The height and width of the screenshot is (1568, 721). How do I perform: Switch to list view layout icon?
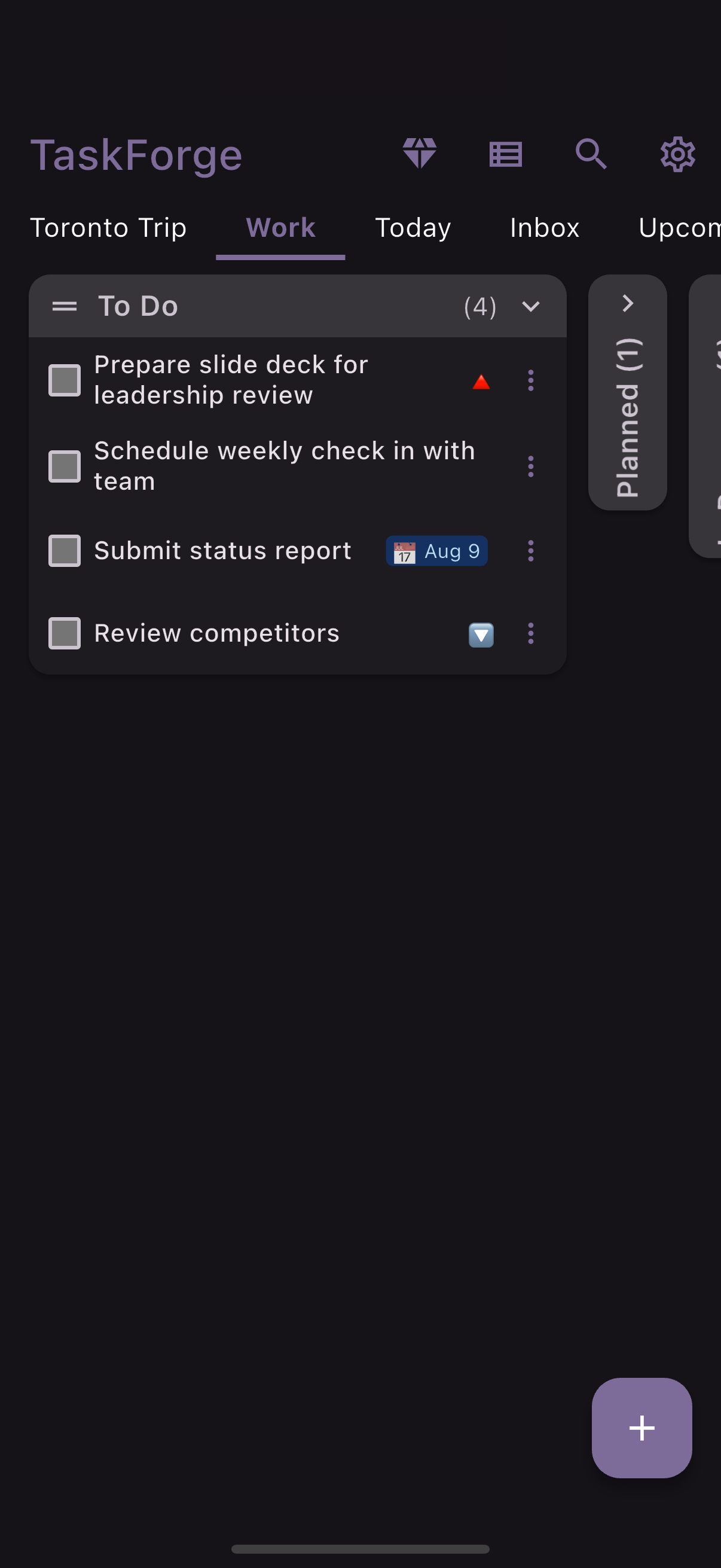pyautogui.click(x=506, y=154)
